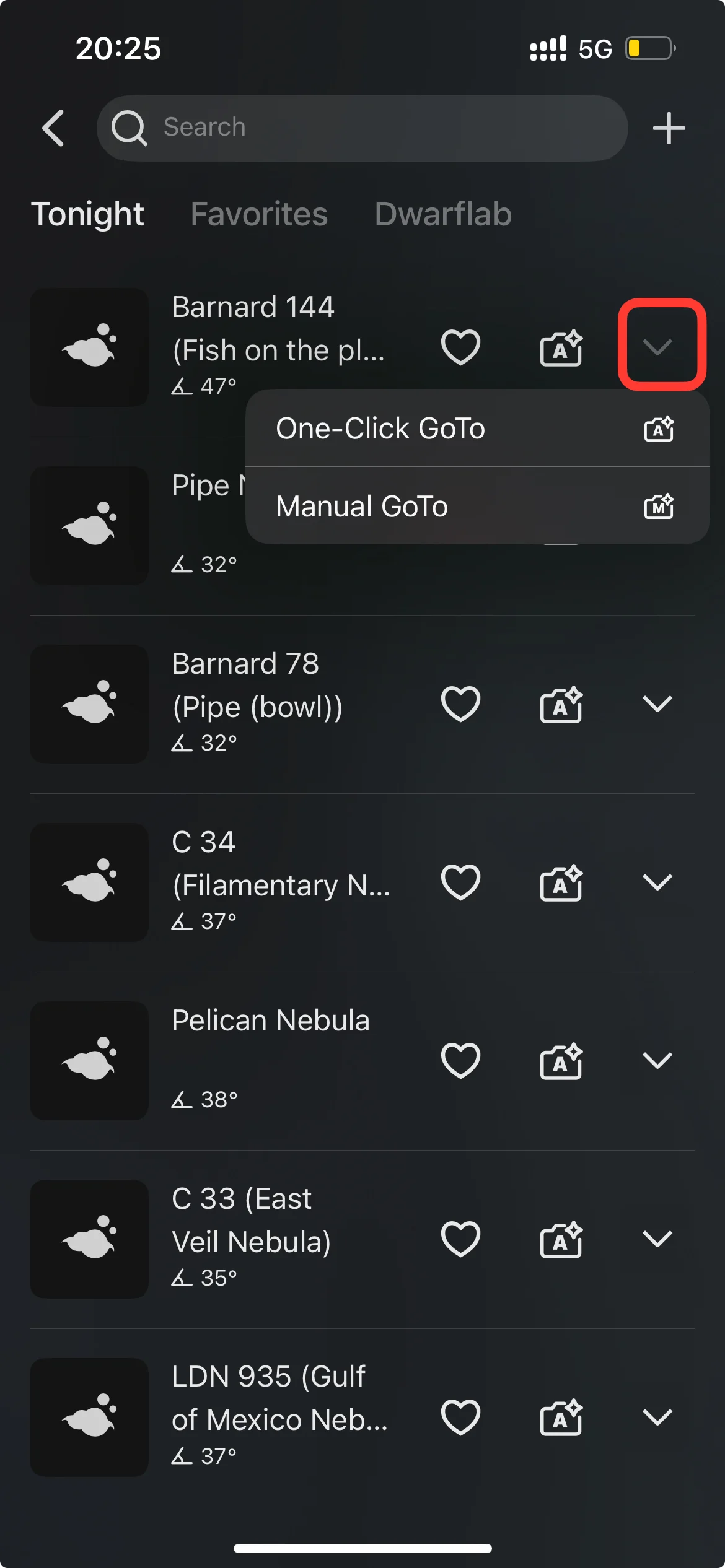Tap auto GoTo icon for Barnard 144
The image size is (725, 1568).
[561, 348]
